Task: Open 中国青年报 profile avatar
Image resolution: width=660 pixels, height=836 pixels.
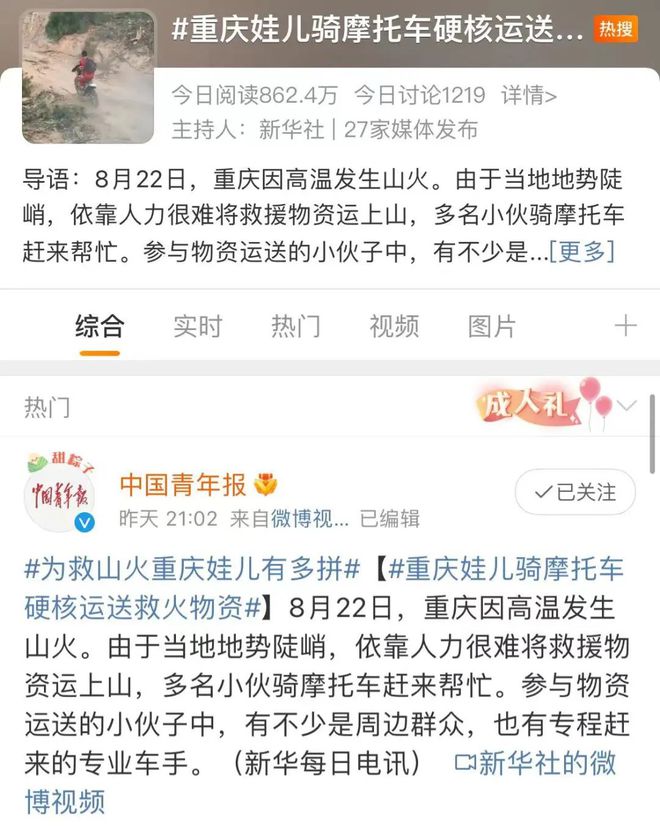Action: pyautogui.click(x=58, y=492)
